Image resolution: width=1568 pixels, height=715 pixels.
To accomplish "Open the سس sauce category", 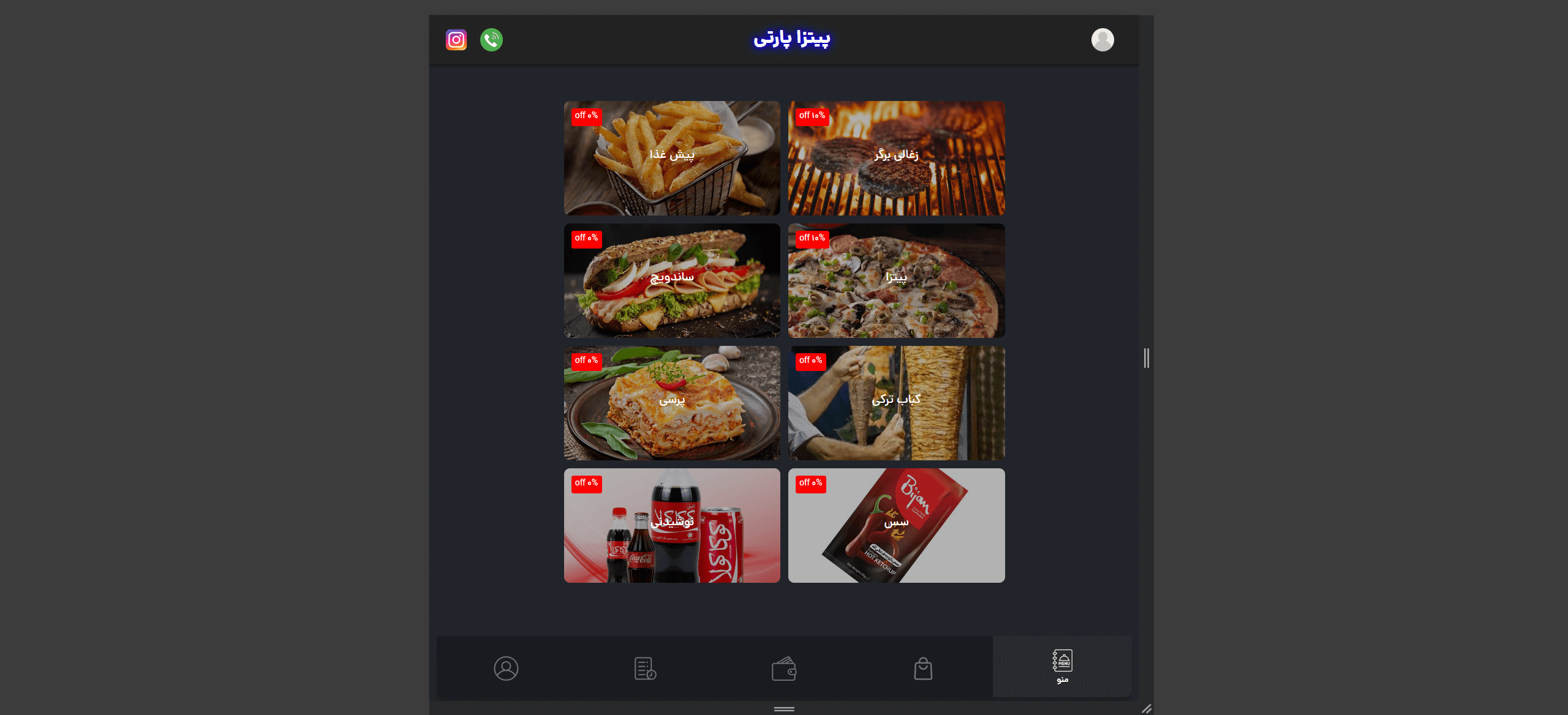I will click(x=896, y=525).
